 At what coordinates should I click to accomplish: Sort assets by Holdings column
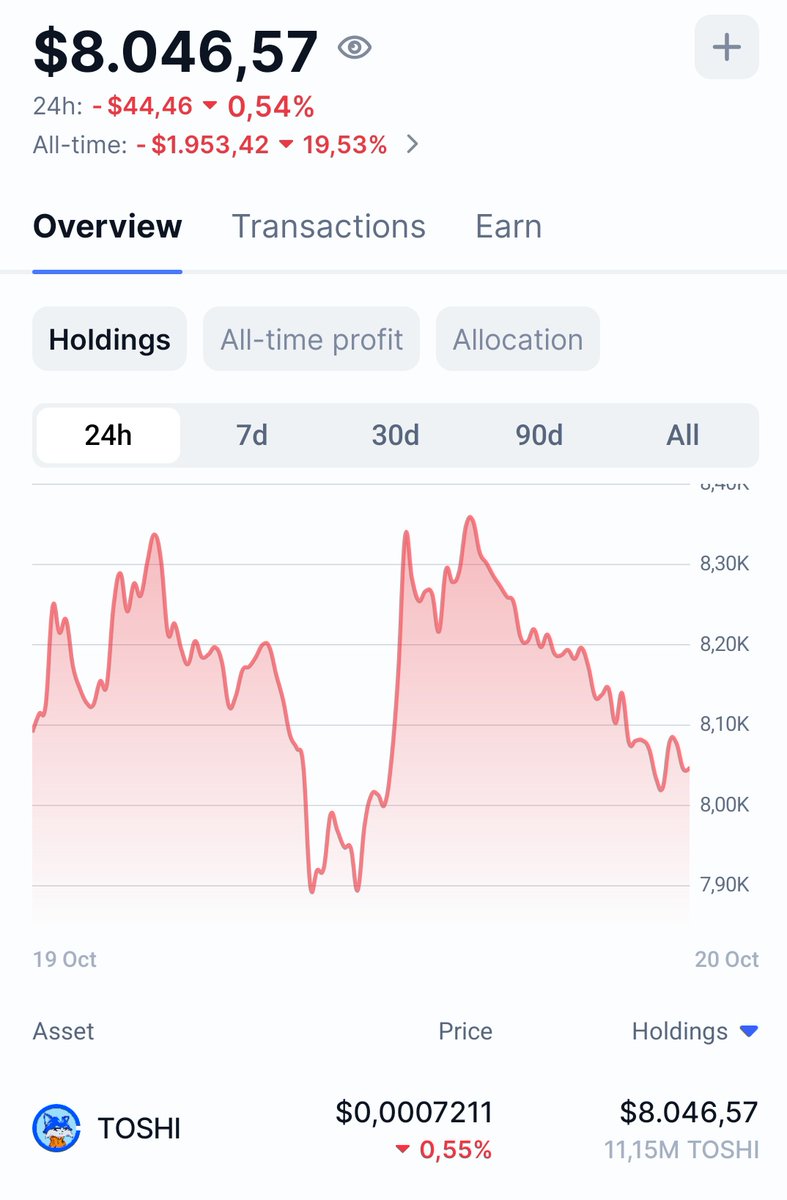[x=694, y=1031]
